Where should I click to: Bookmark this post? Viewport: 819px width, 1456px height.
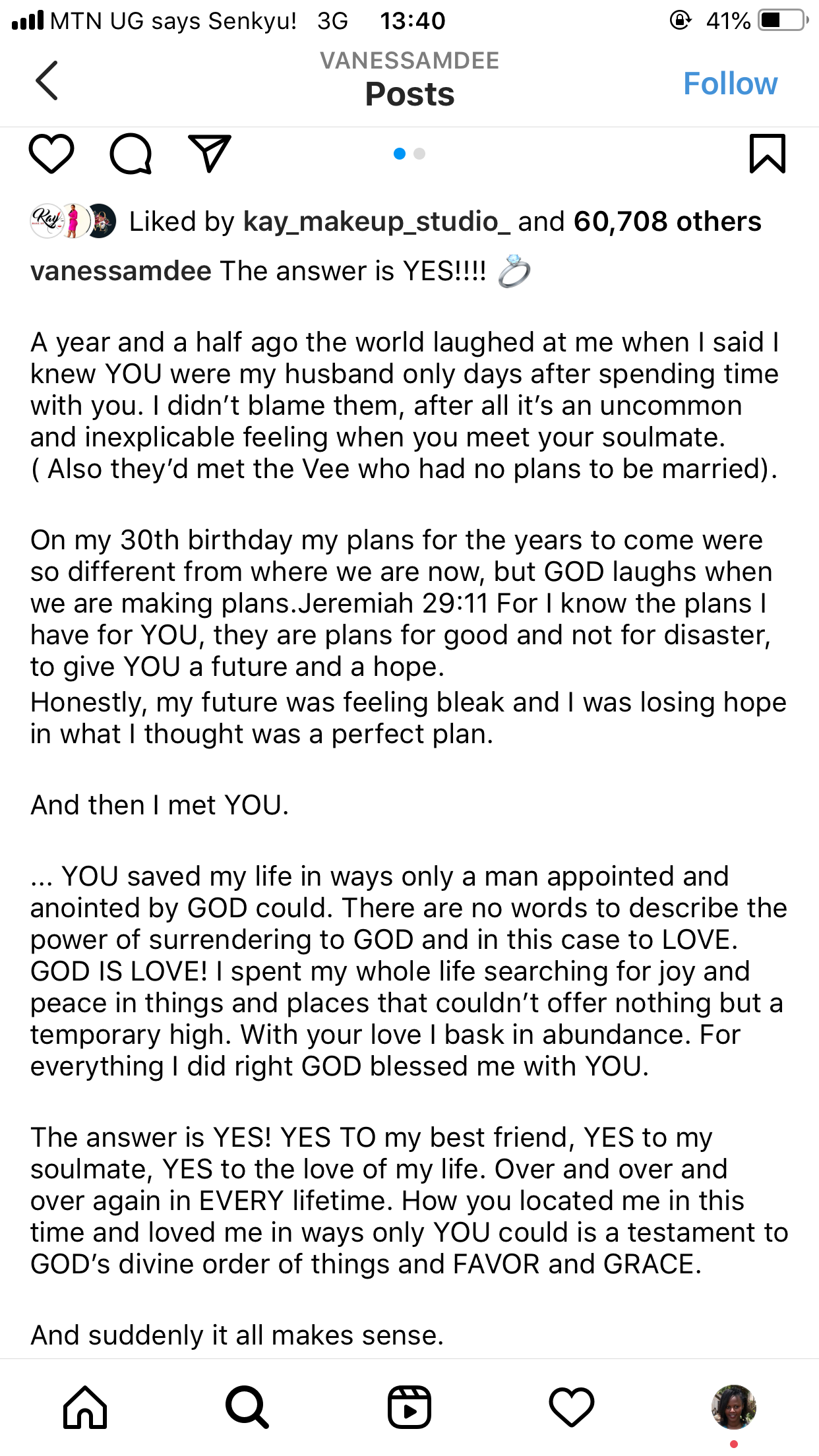[768, 154]
